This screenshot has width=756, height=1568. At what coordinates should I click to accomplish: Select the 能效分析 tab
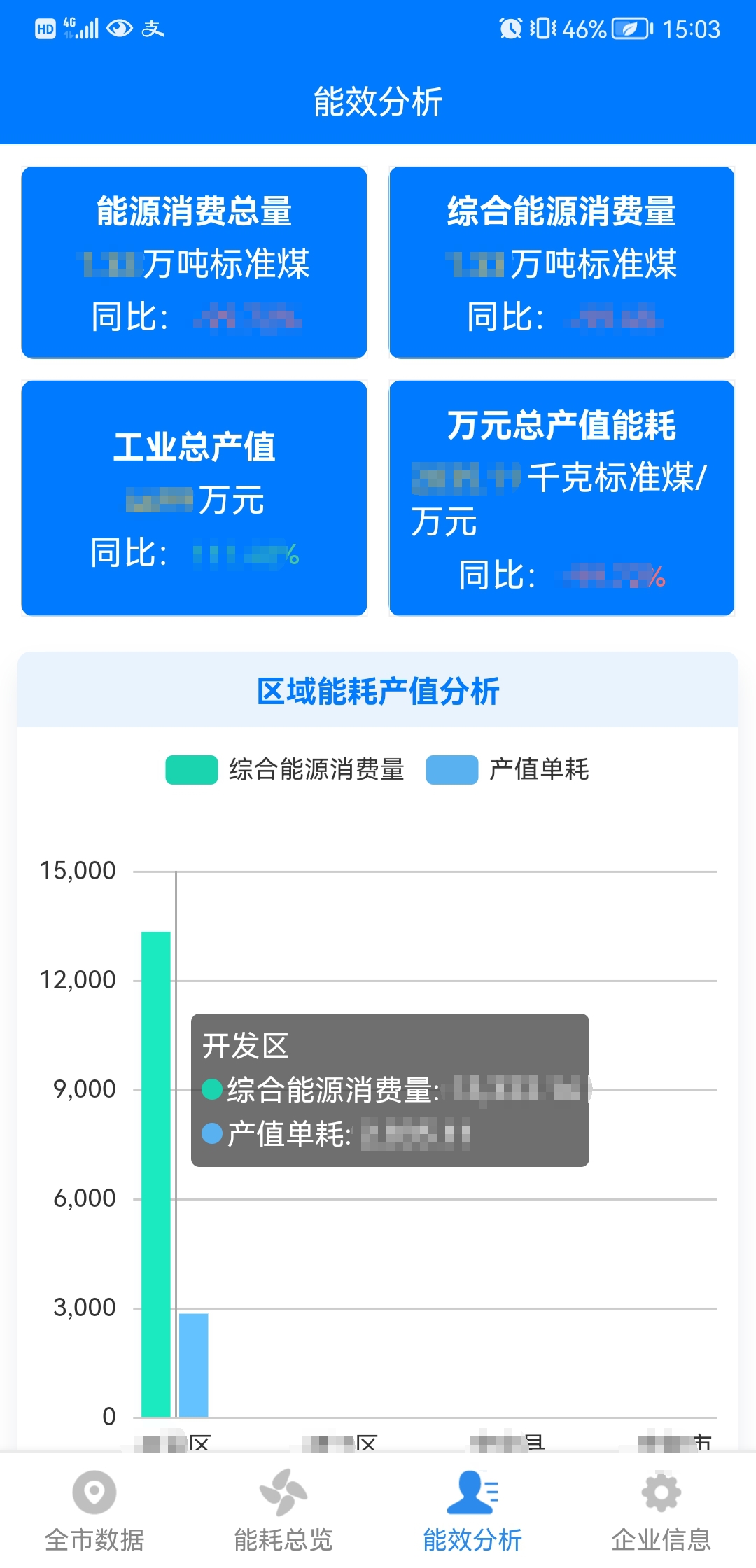472,1511
